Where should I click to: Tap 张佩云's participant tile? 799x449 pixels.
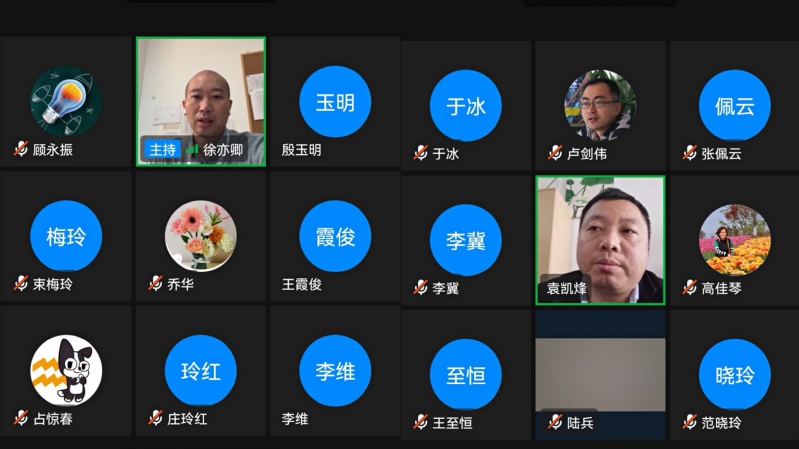735,106
